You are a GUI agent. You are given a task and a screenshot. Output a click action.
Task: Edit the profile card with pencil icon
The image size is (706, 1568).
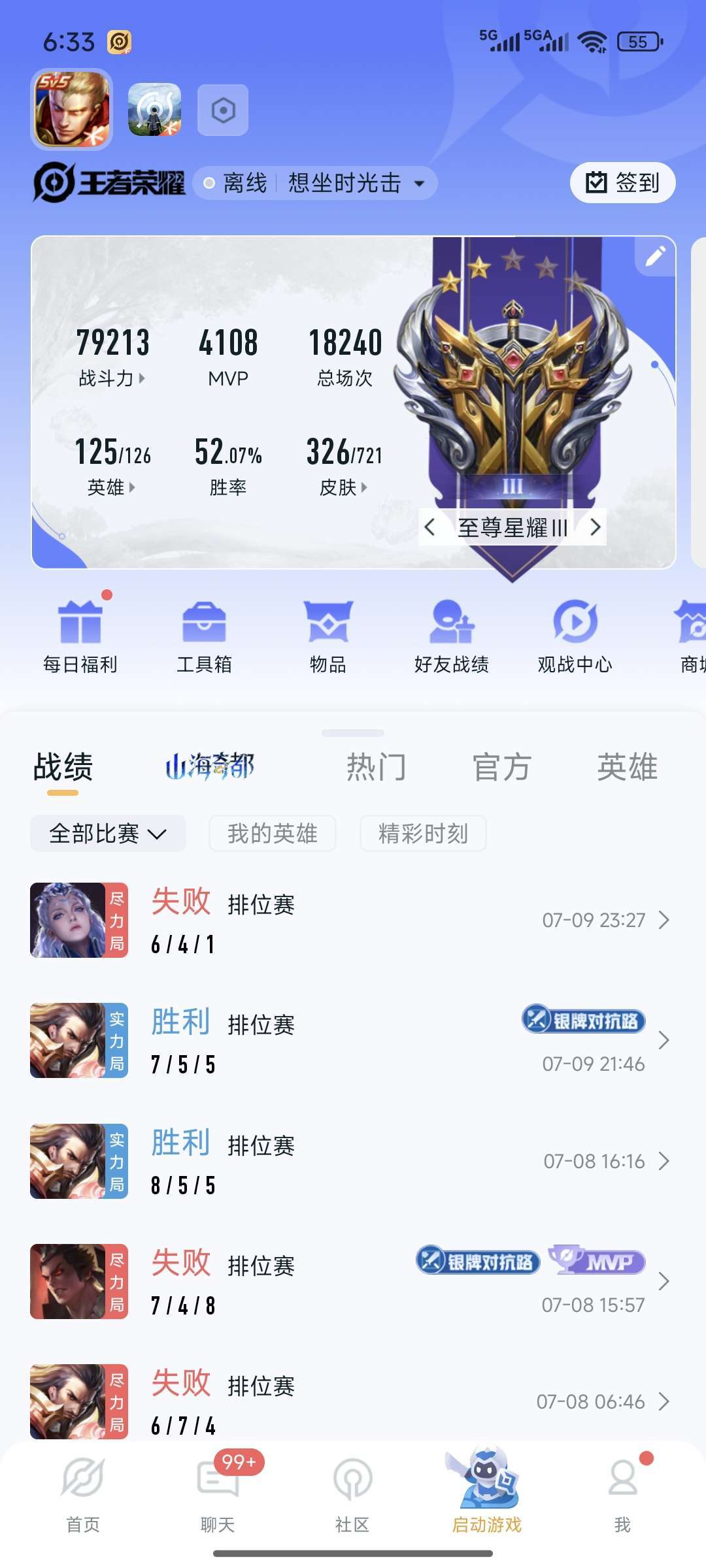pos(655,256)
